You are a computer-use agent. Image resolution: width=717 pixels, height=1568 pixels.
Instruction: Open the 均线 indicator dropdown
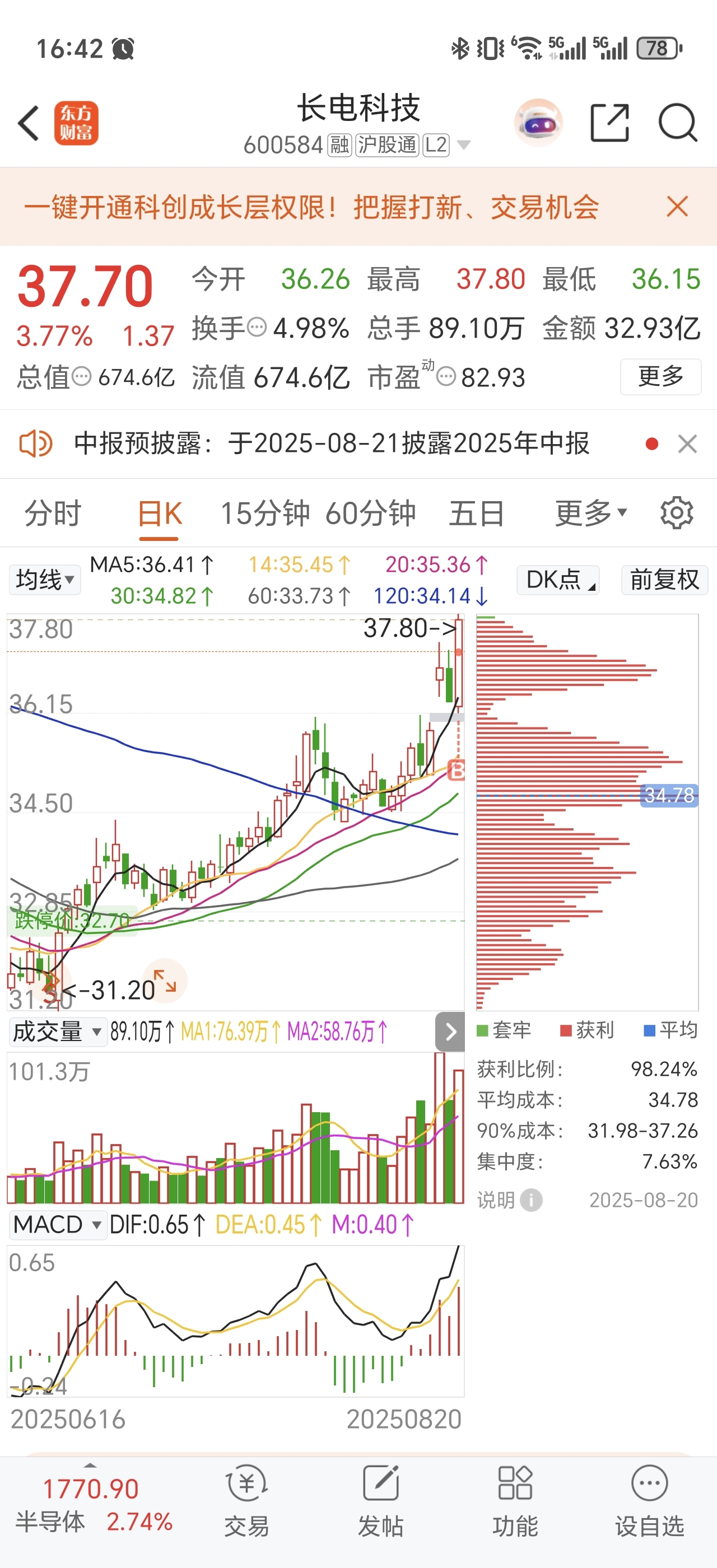point(44,580)
